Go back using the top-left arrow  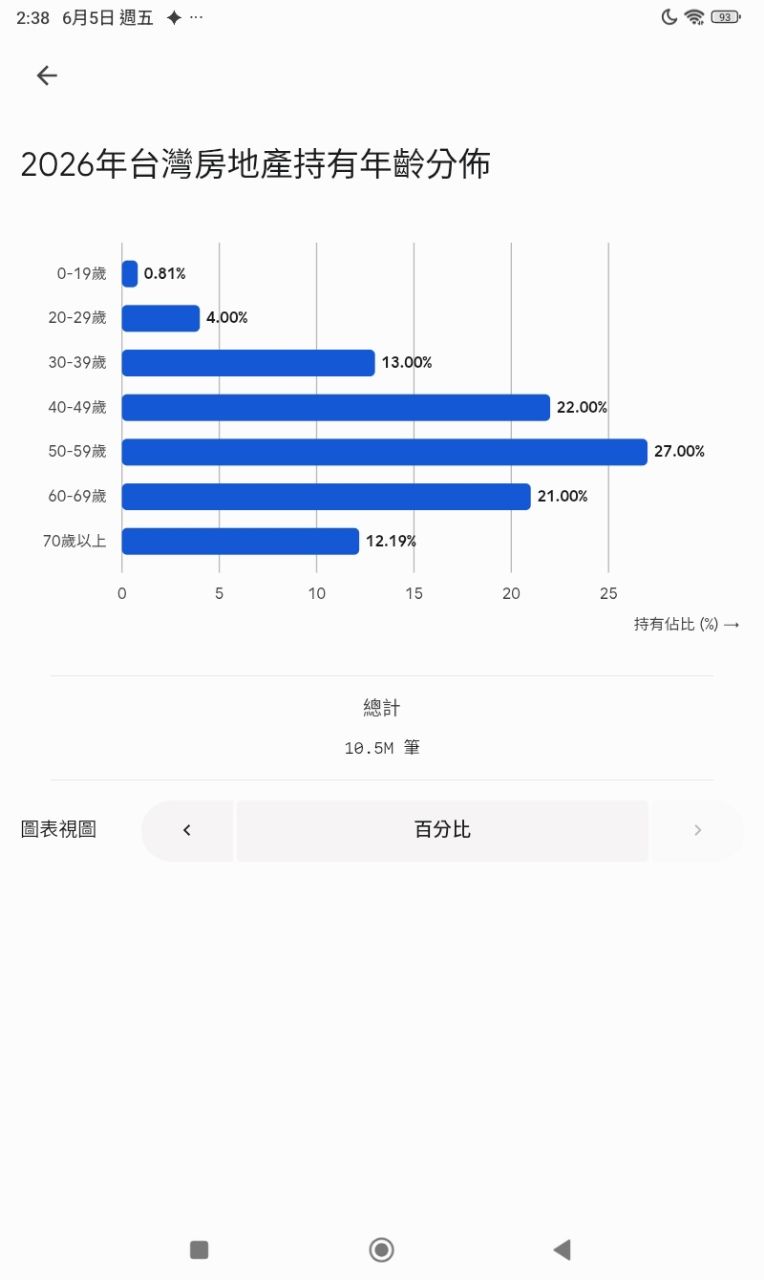47,76
